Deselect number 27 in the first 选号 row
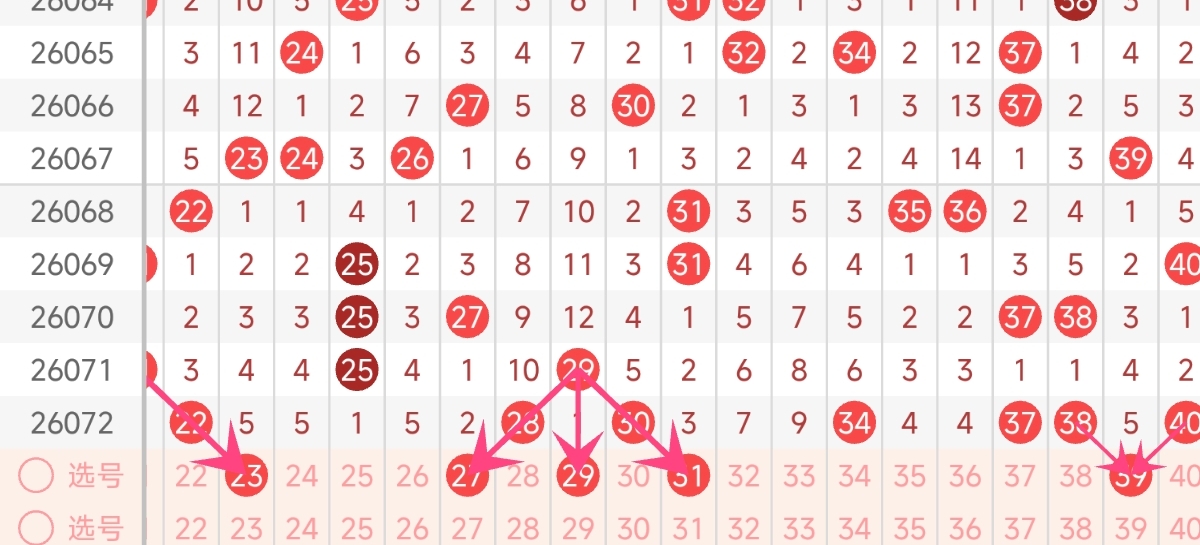Viewport: 1200px width, 545px height. click(x=467, y=477)
